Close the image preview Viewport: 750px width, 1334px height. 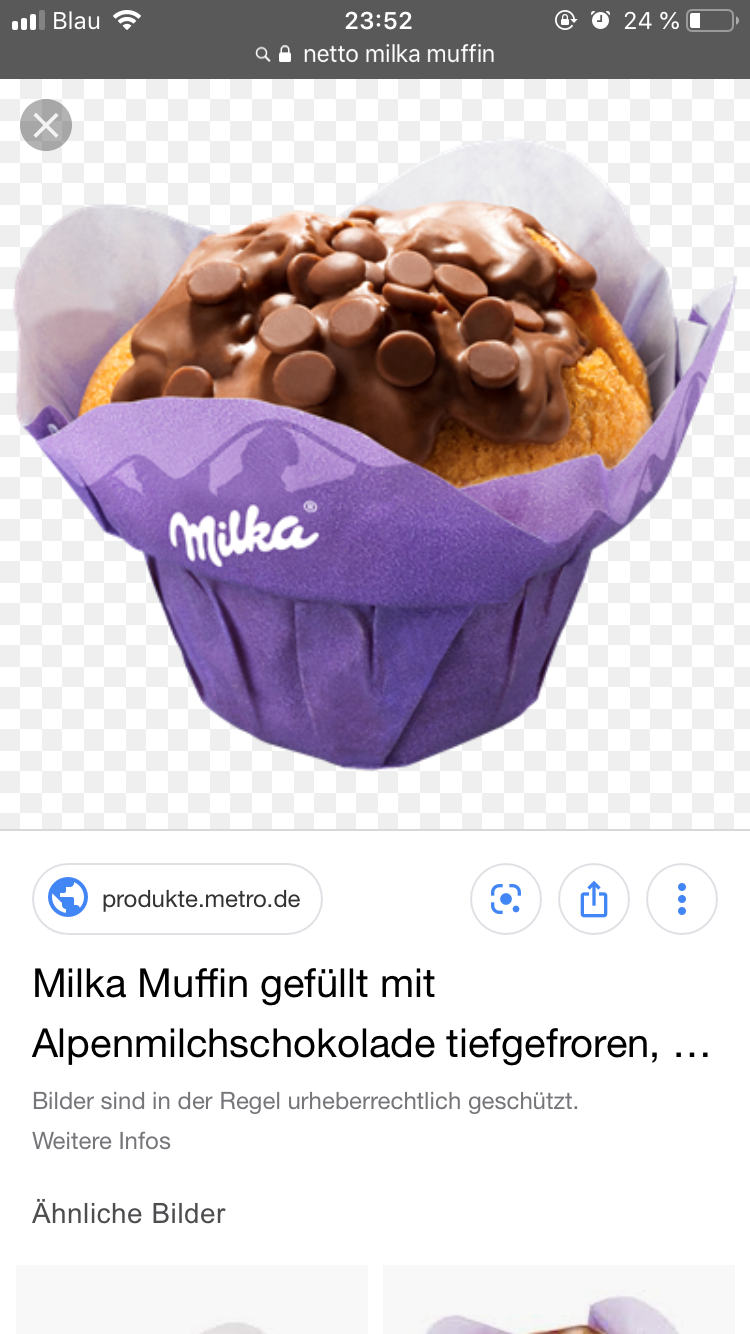pos(46,125)
